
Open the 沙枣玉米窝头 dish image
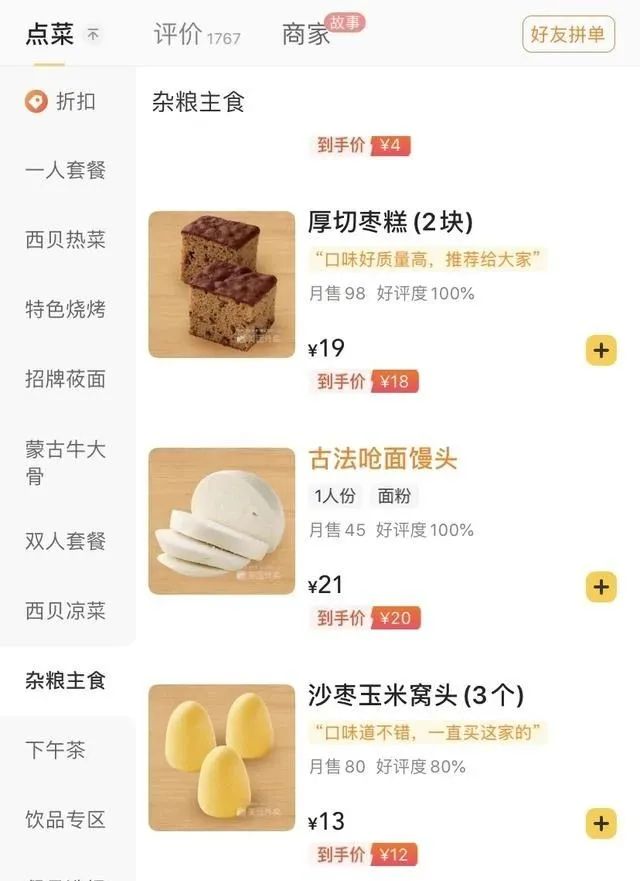(x=222, y=757)
